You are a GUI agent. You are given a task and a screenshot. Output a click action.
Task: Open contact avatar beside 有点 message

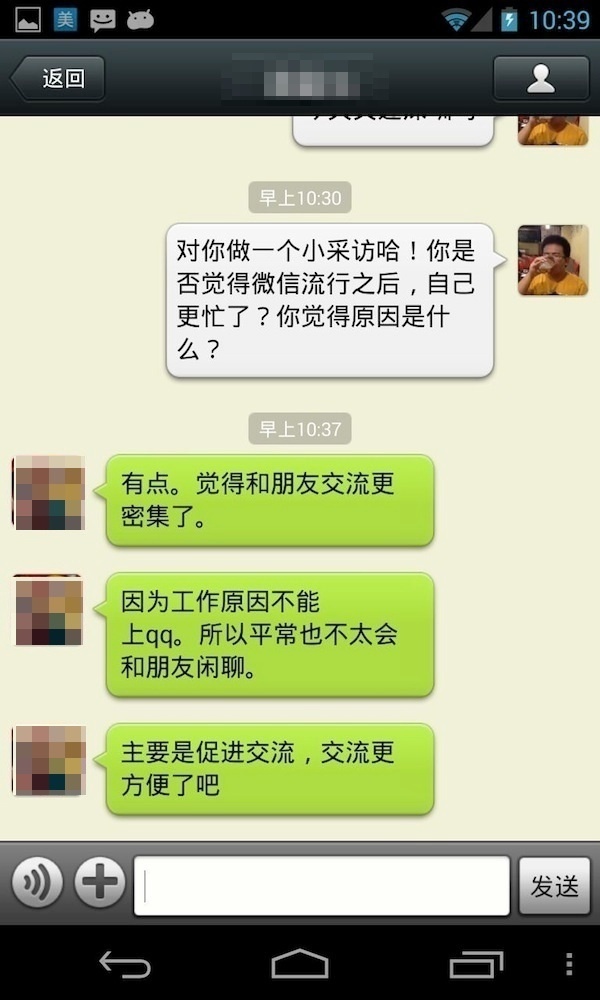(x=48, y=492)
